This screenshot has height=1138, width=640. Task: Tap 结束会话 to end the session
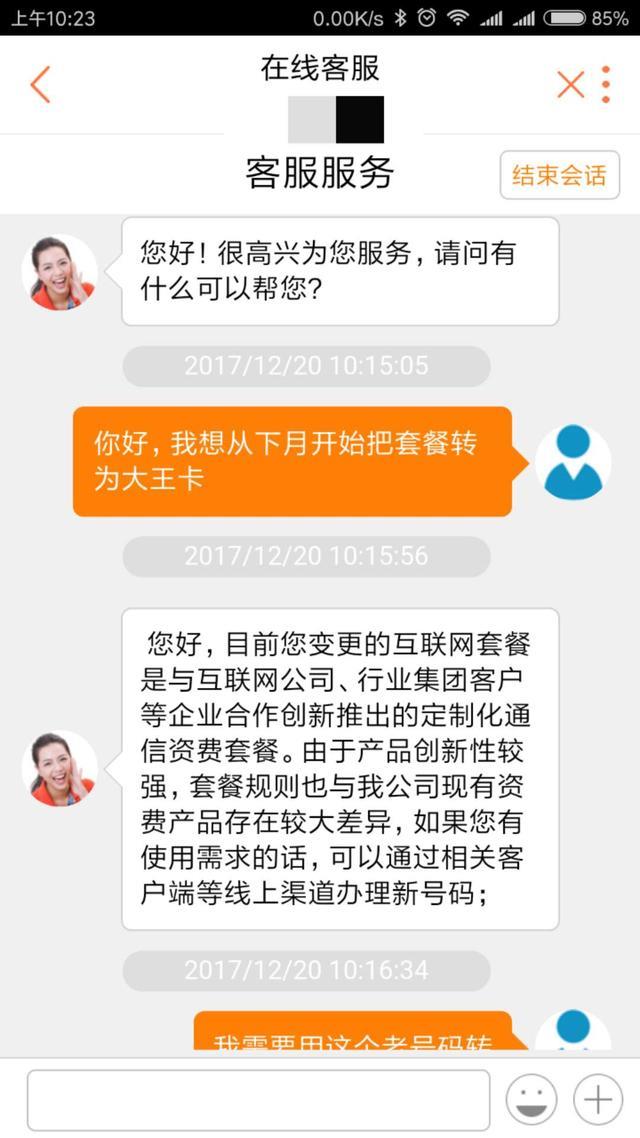(x=559, y=176)
